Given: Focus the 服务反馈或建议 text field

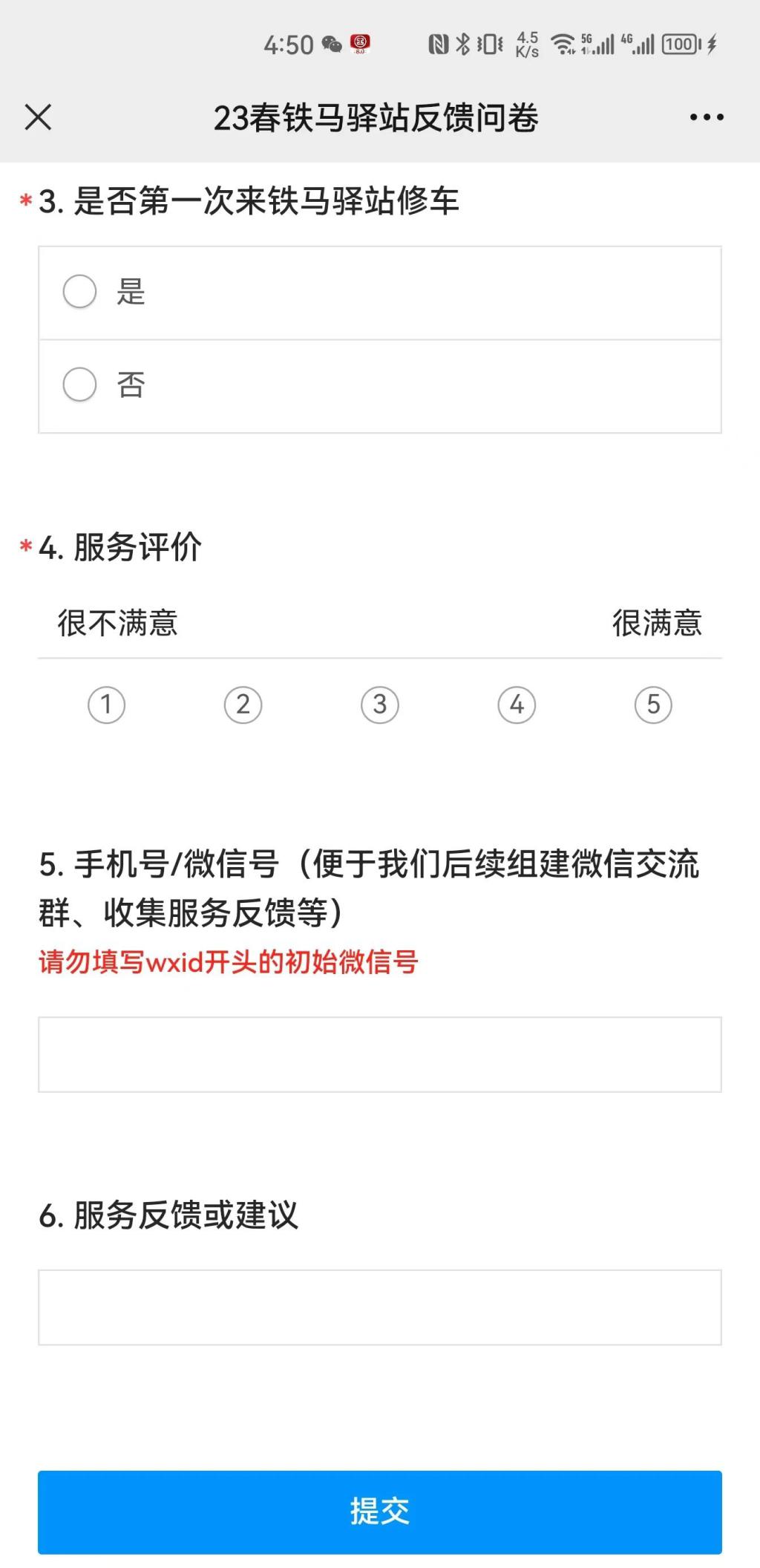Looking at the screenshot, I should pos(379,1307).
